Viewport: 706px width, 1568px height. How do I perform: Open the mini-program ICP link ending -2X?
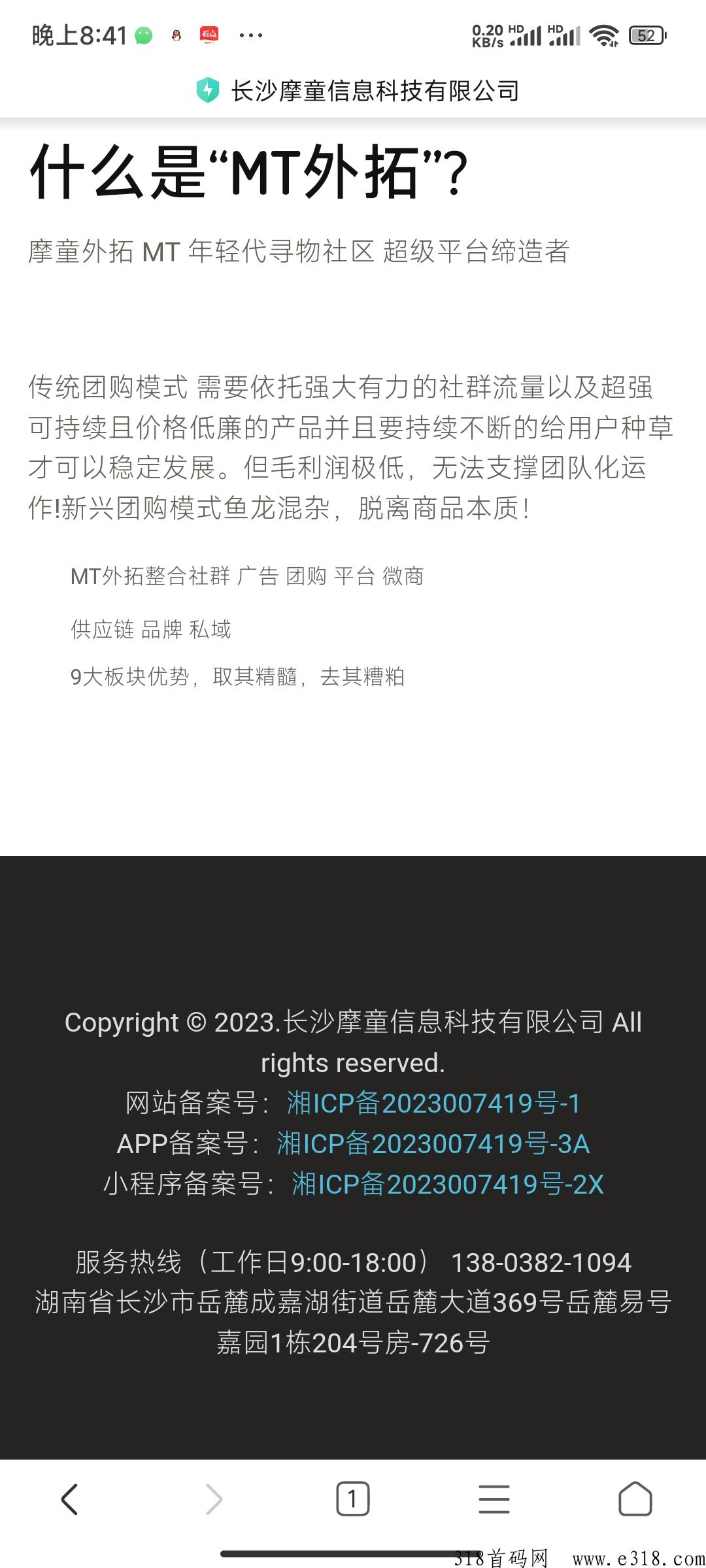(448, 1184)
